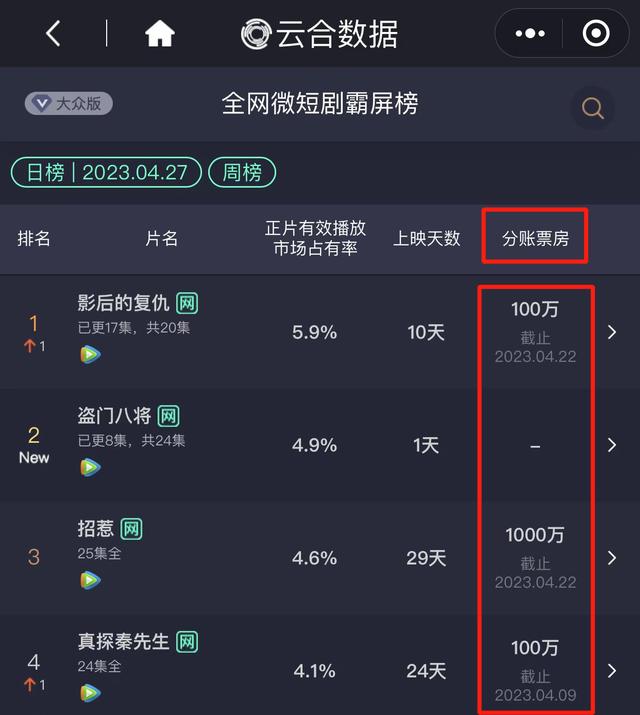Go back using the back arrow

coord(54,34)
